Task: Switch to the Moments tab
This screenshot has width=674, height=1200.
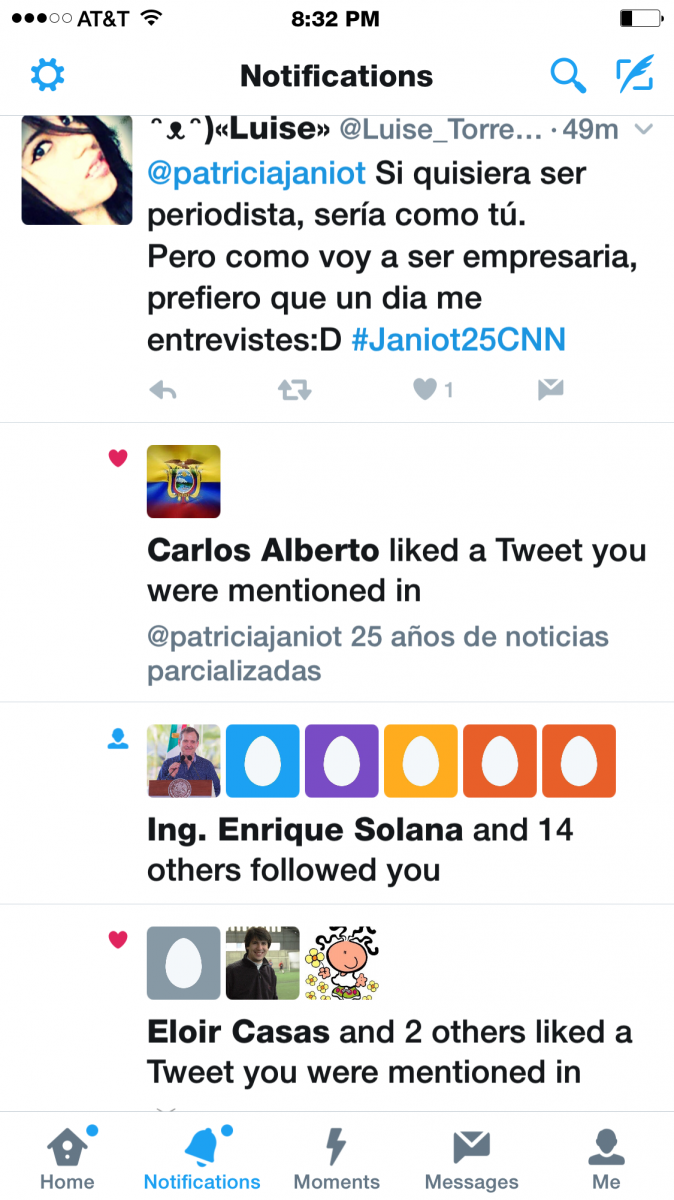Action: [x=337, y=1157]
